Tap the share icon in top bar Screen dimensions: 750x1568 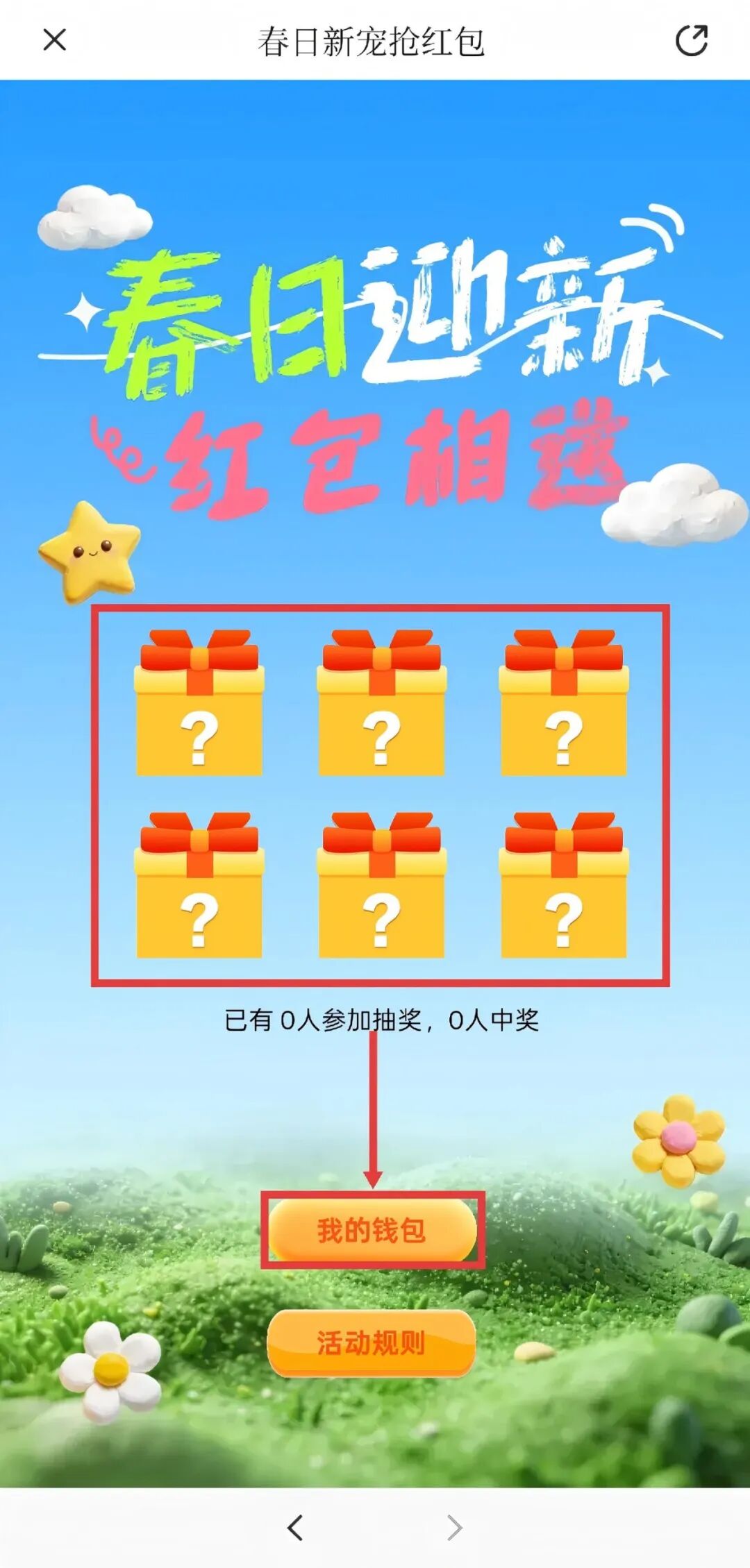coord(692,40)
